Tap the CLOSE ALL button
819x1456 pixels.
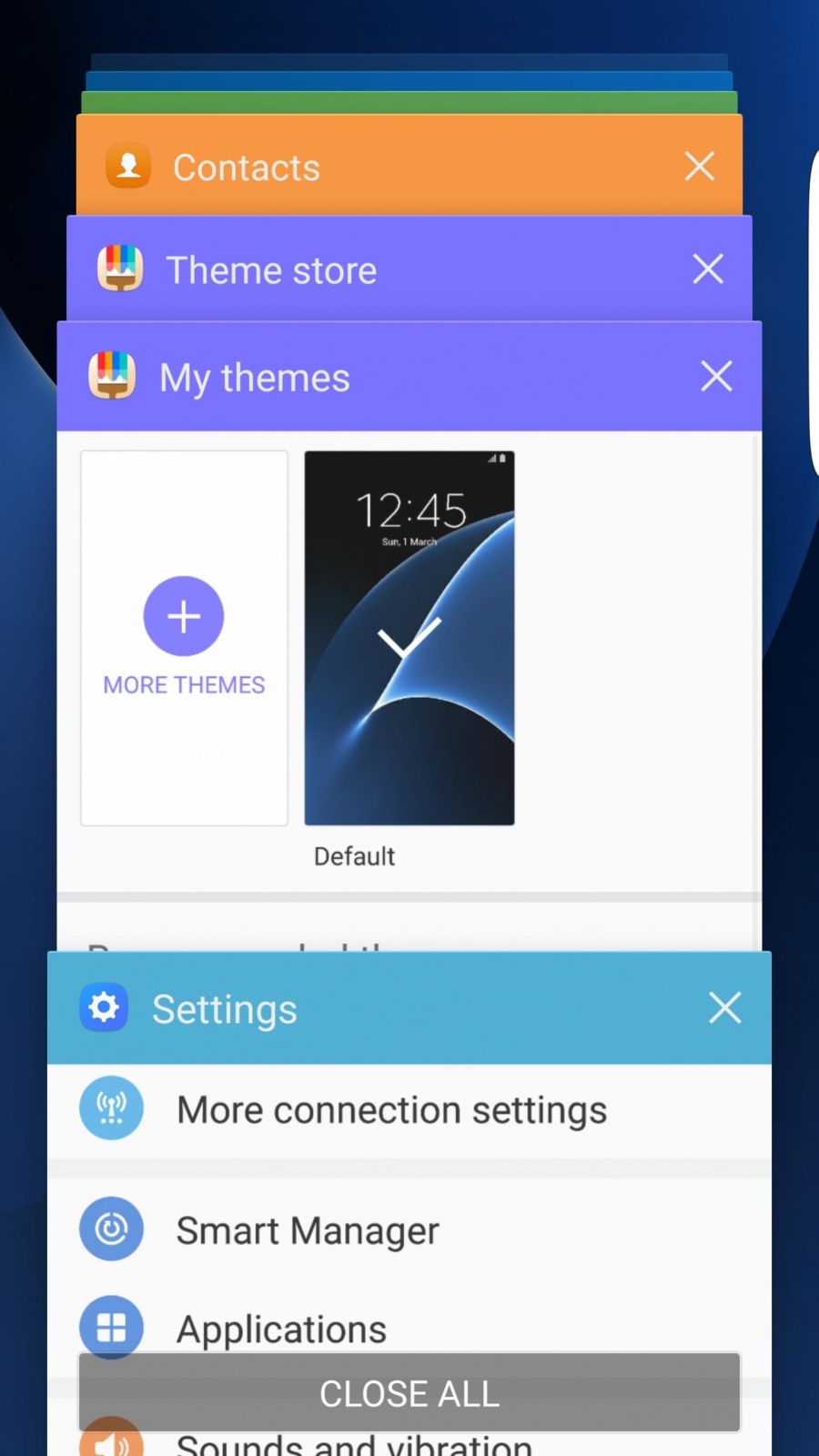(x=409, y=1393)
